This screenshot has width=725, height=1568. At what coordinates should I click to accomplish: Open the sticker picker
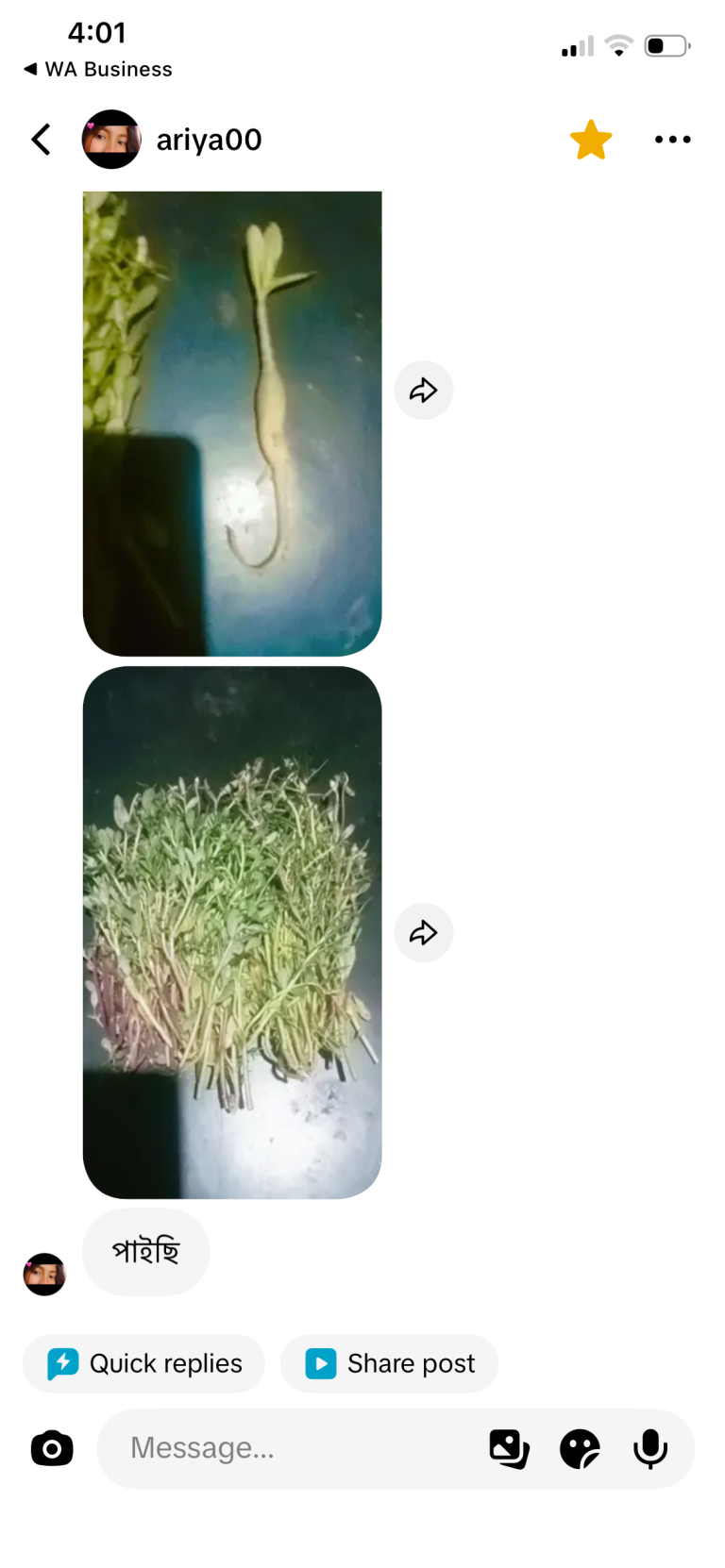coord(580,1448)
